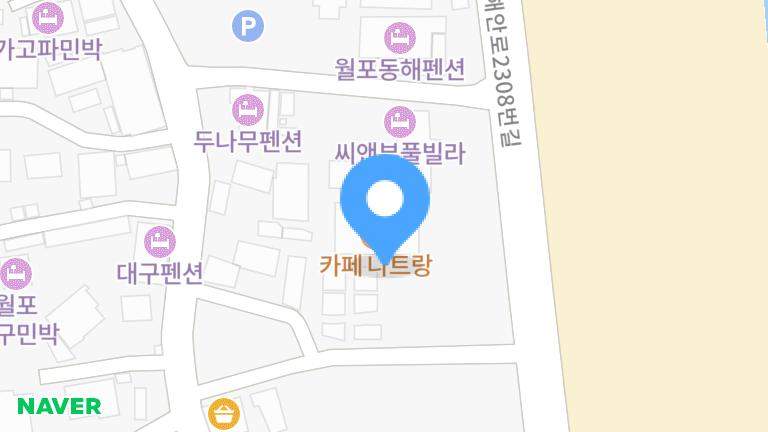Open the 가고파민박 lodging marker
This screenshot has width=768, height=432.
[47, 17]
